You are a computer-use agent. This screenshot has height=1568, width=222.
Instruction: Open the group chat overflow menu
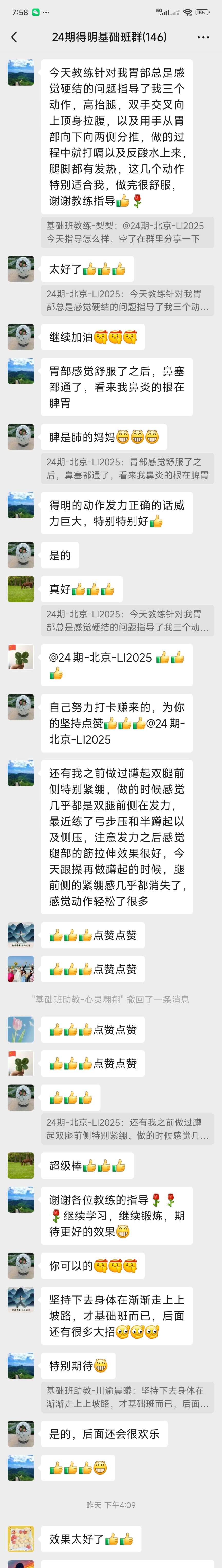(x=203, y=37)
